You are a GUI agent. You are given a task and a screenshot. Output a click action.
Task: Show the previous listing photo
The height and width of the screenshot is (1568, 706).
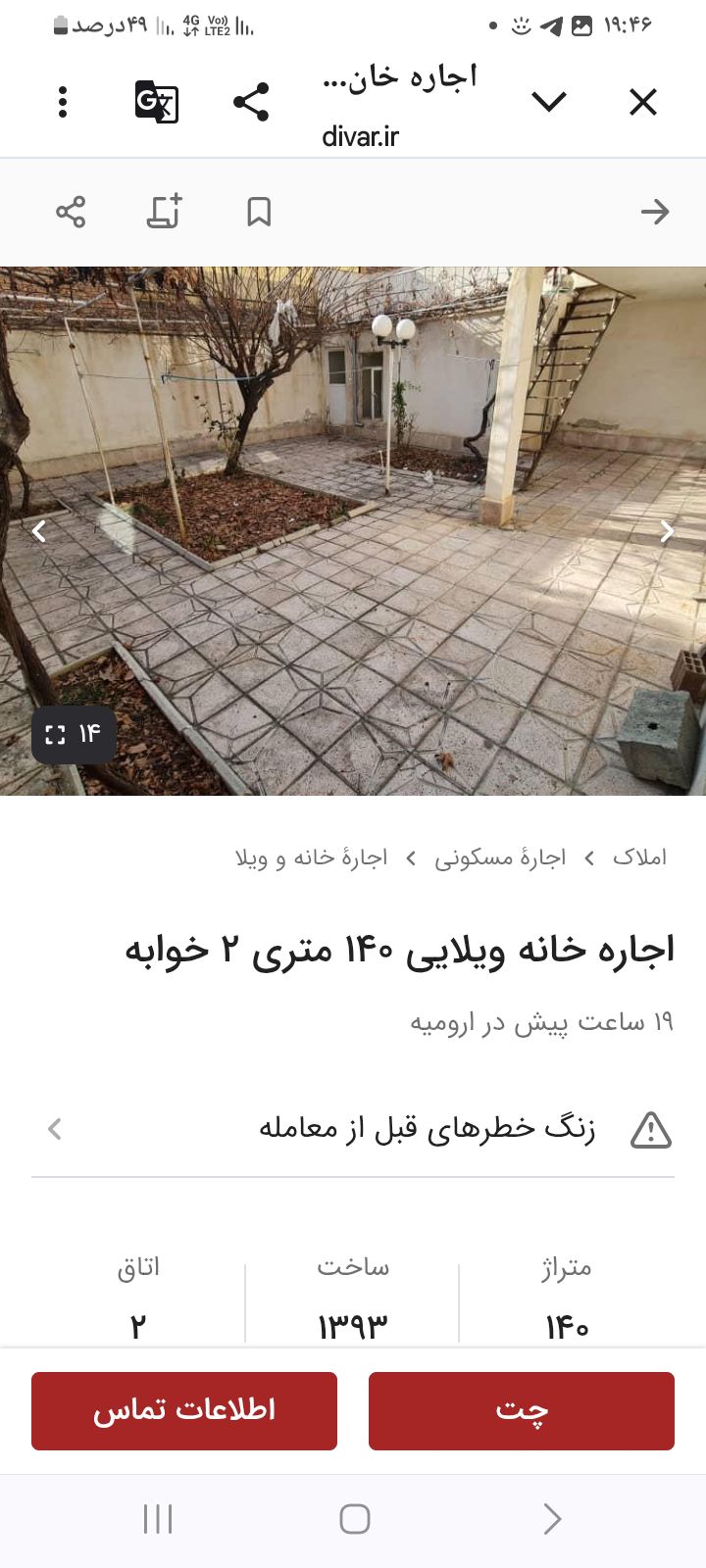tap(39, 531)
